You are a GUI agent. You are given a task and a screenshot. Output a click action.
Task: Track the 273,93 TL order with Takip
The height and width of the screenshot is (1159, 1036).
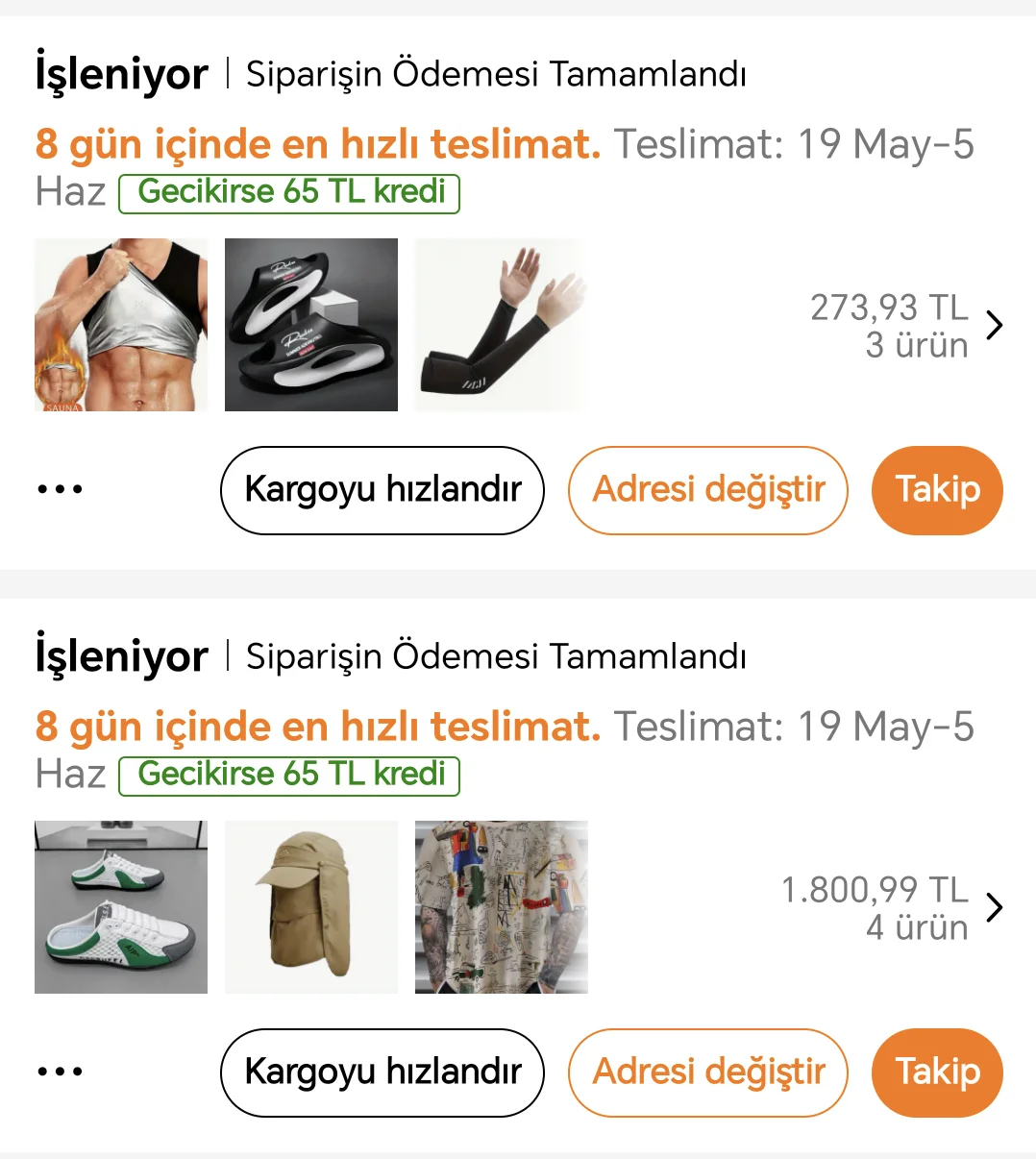pos(937,490)
